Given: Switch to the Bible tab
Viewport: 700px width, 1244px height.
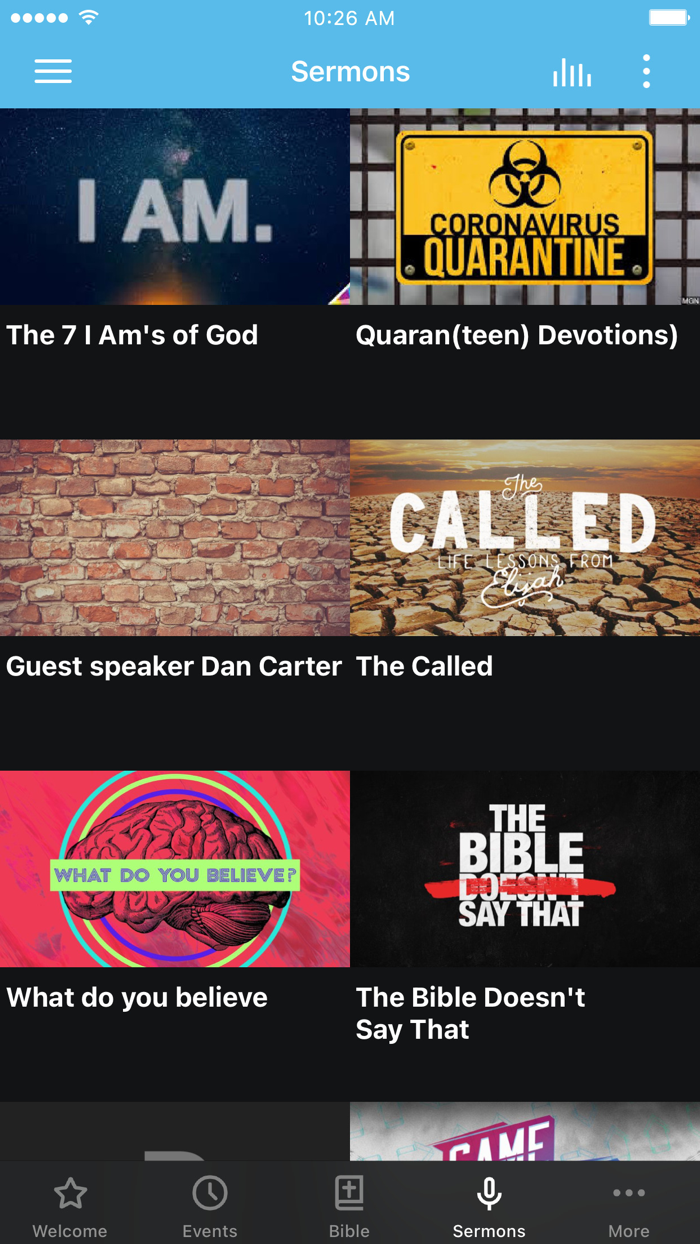Looking at the screenshot, I should point(349,1205).
